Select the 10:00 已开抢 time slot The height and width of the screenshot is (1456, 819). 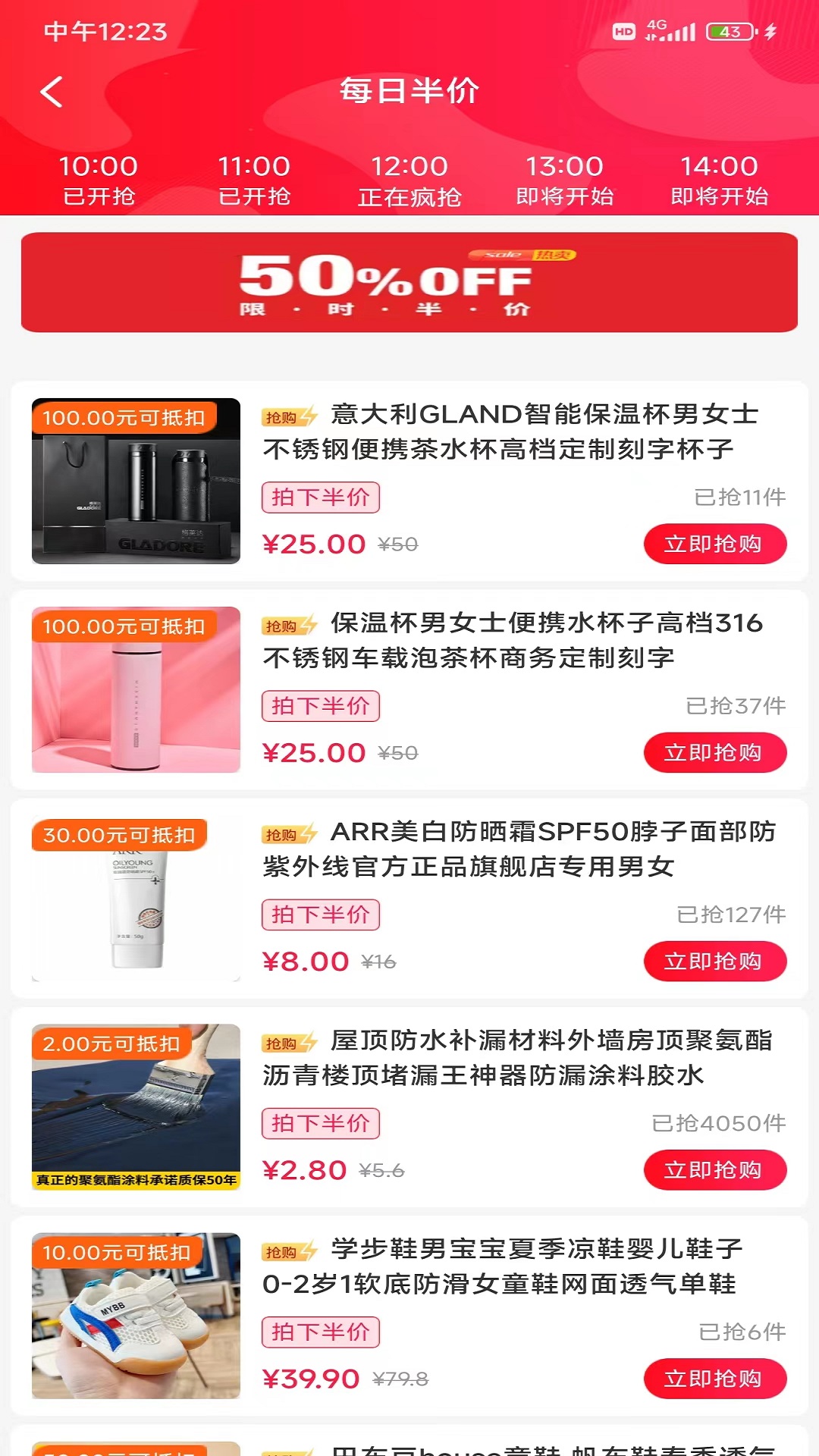99,180
